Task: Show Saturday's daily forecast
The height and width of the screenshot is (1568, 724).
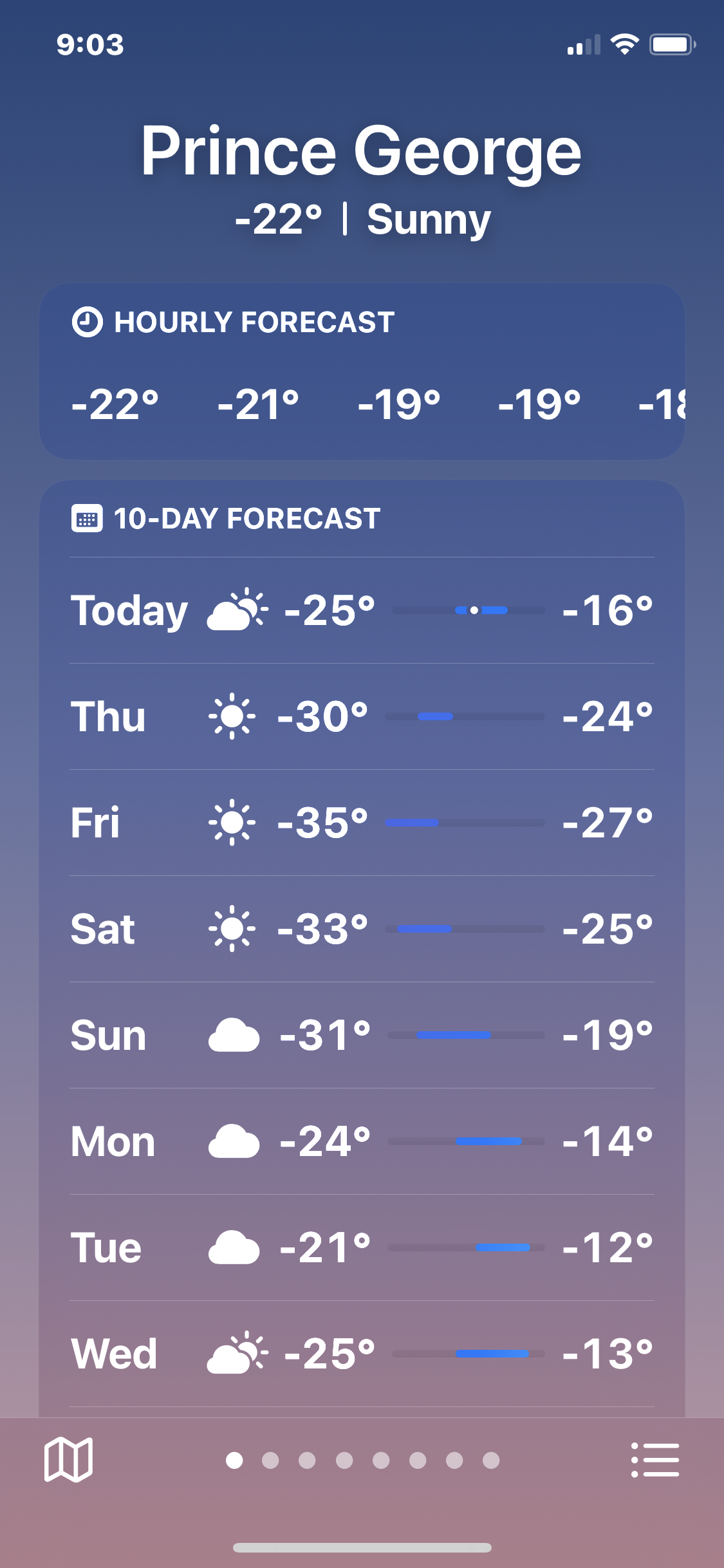Action: coord(362,929)
